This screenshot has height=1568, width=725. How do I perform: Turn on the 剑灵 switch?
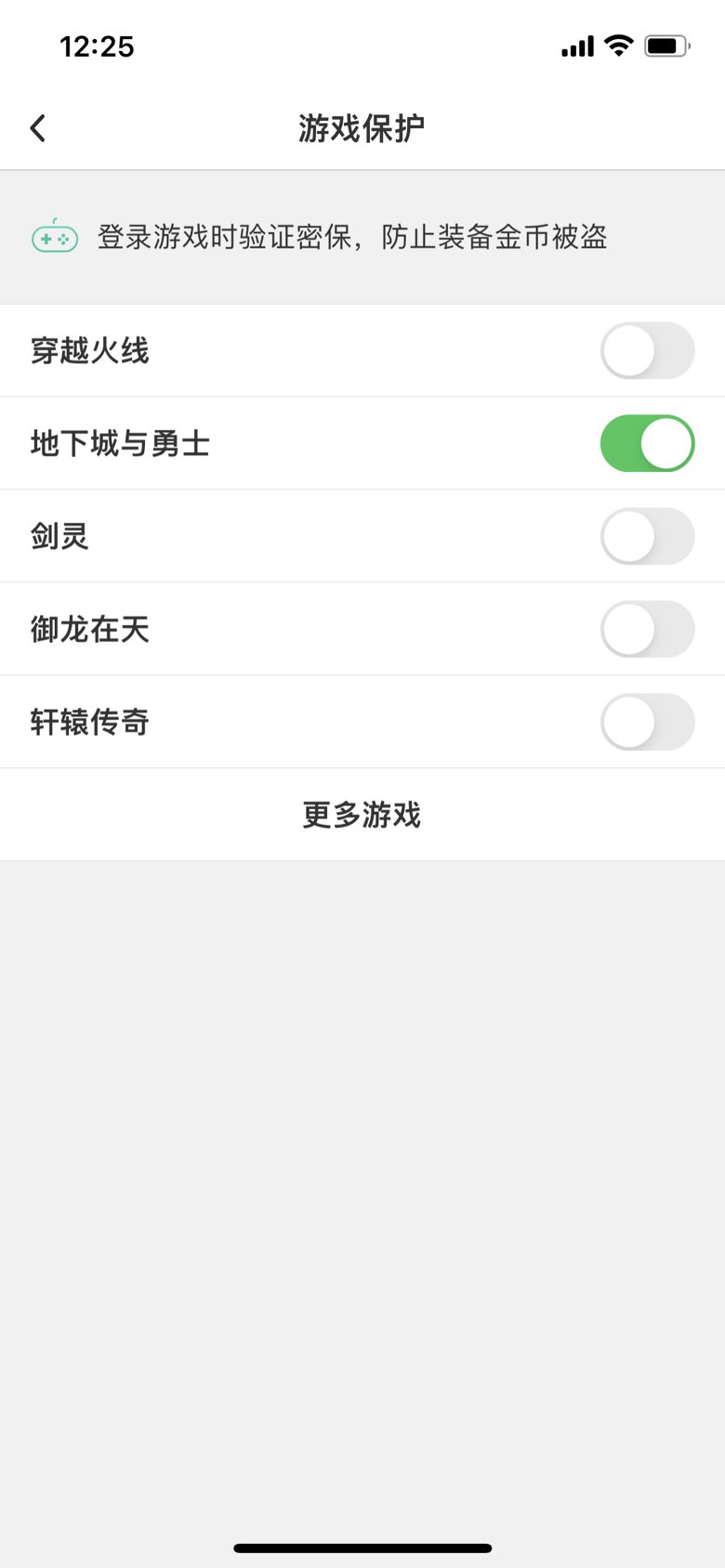pyautogui.click(x=648, y=537)
